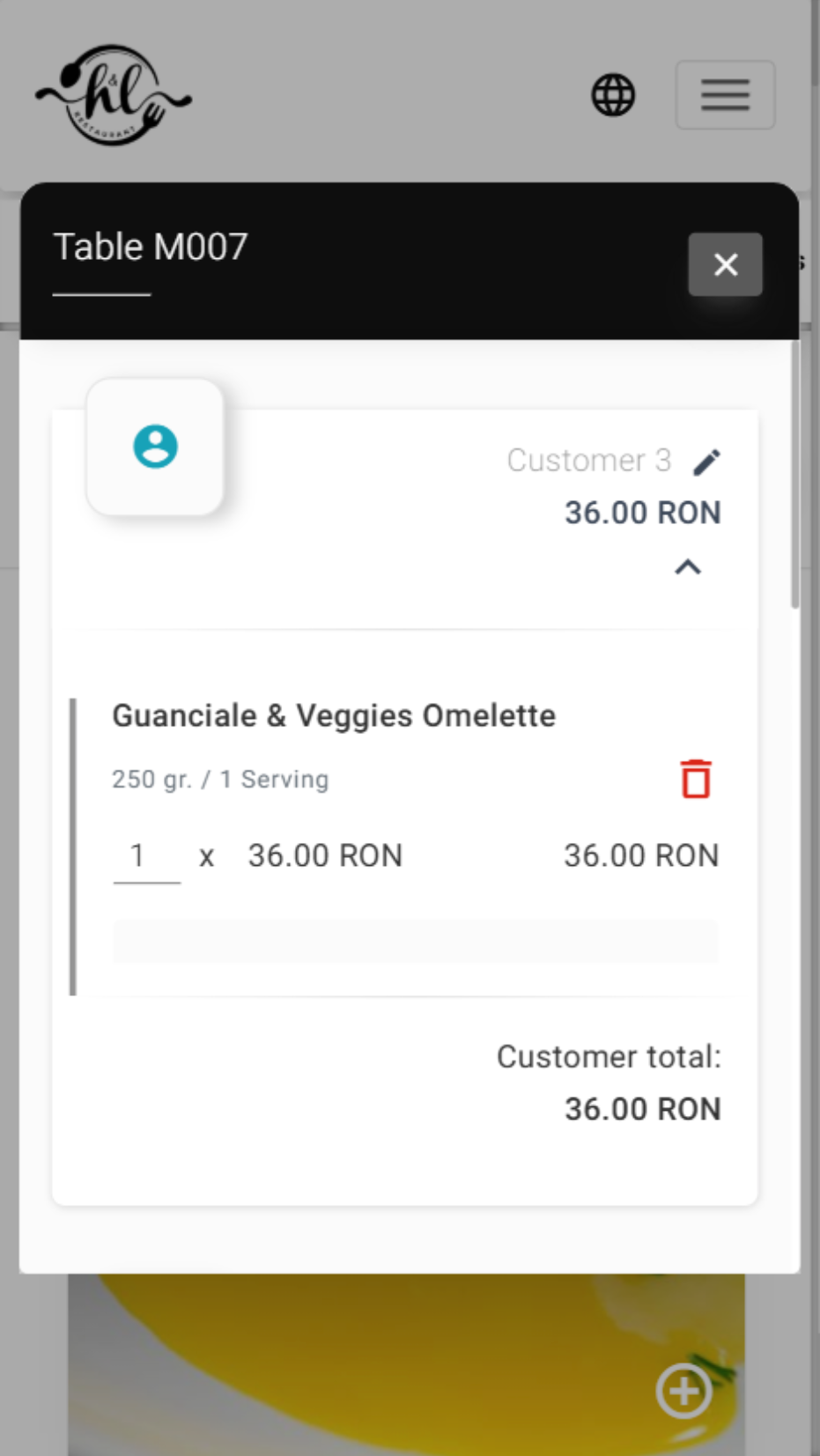This screenshot has height=1456, width=820.
Task: Click the vertical bar beside the omelette item
Action: click(x=74, y=846)
